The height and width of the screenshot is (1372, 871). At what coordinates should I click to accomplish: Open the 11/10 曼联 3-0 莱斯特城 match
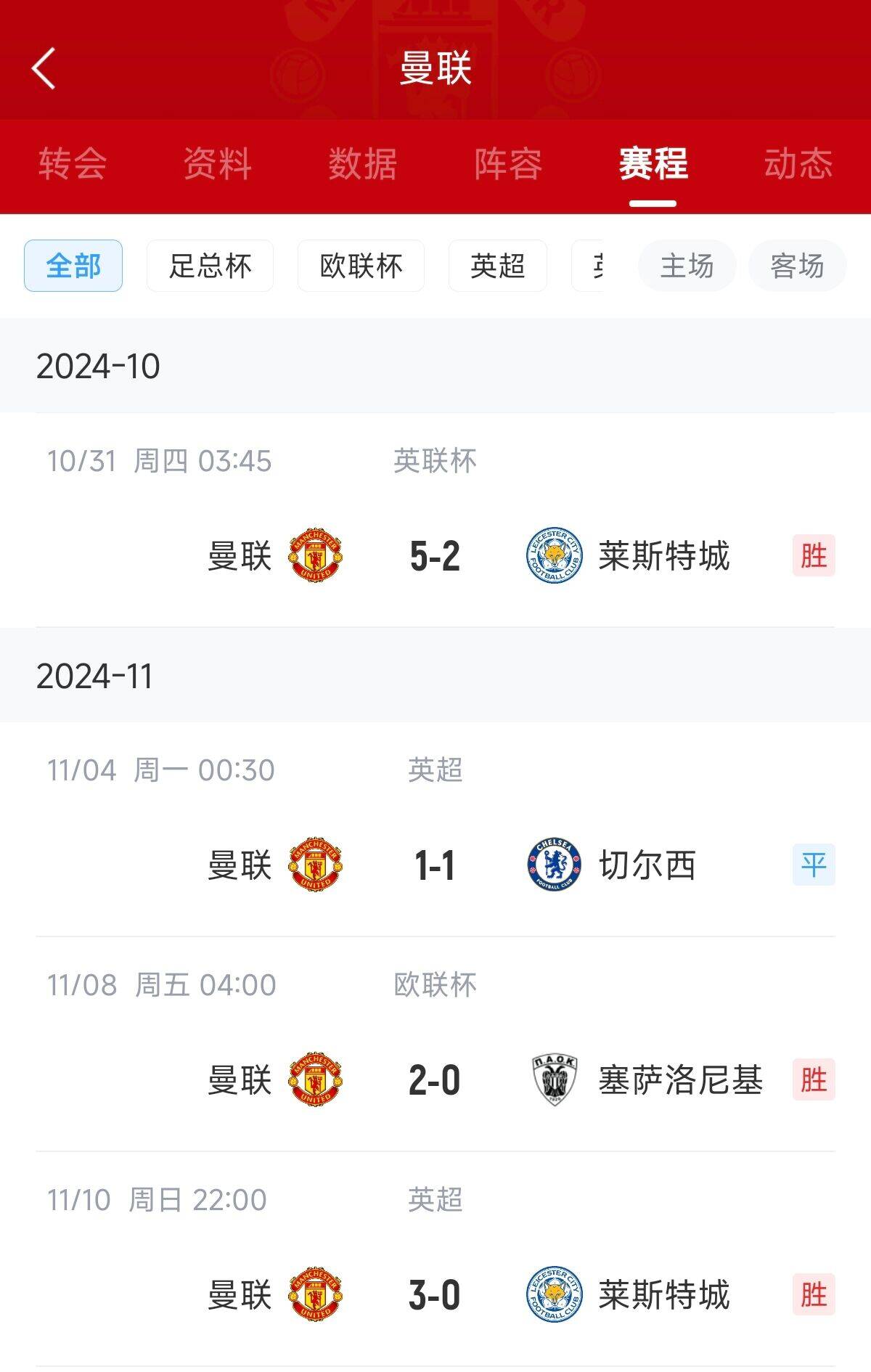pyautogui.click(x=435, y=1294)
